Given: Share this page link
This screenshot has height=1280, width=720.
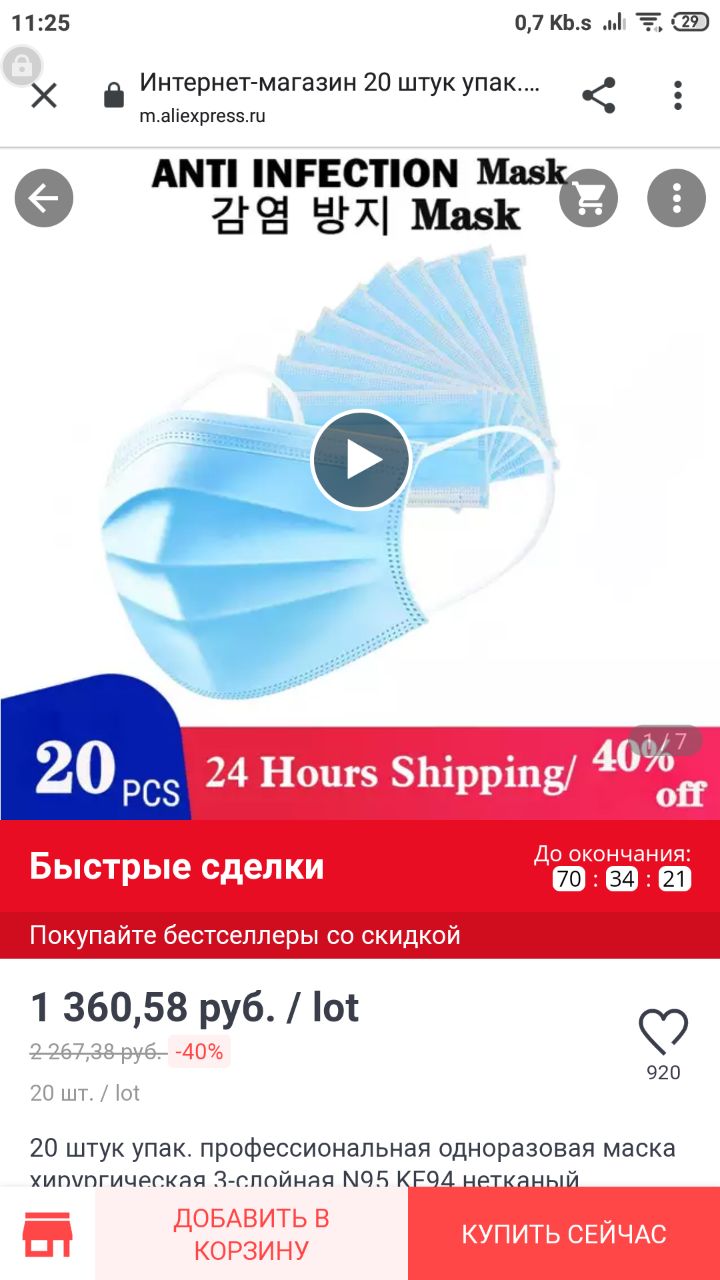Looking at the screenshot, I should point(598,96).
